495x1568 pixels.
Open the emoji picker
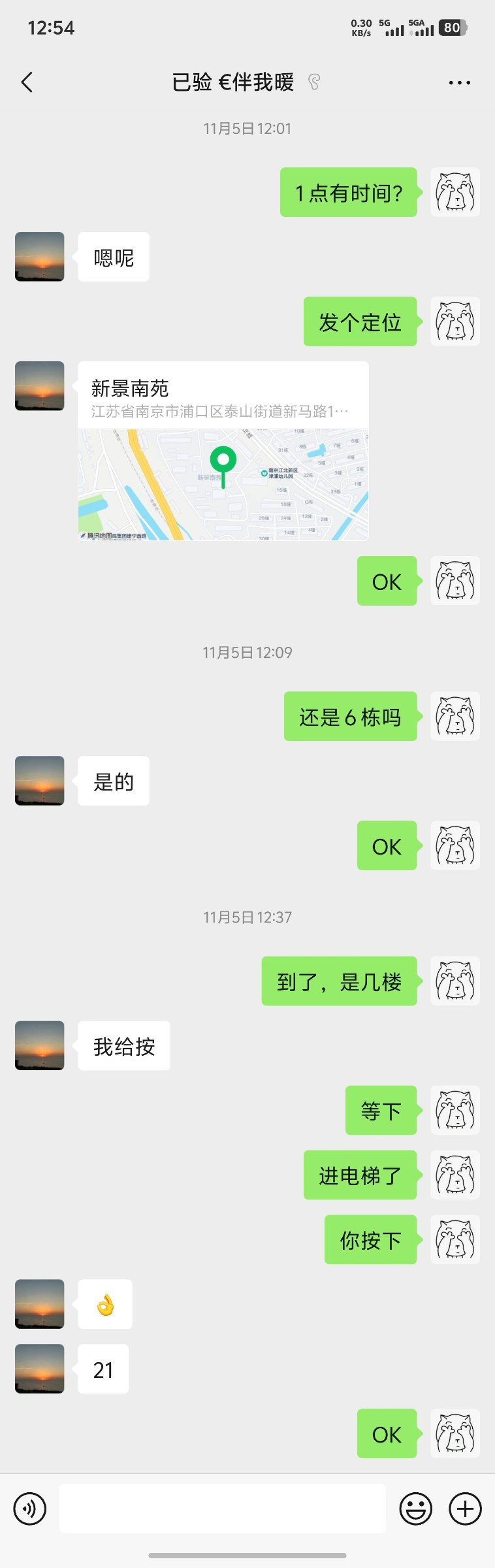tap(415, 1509)
